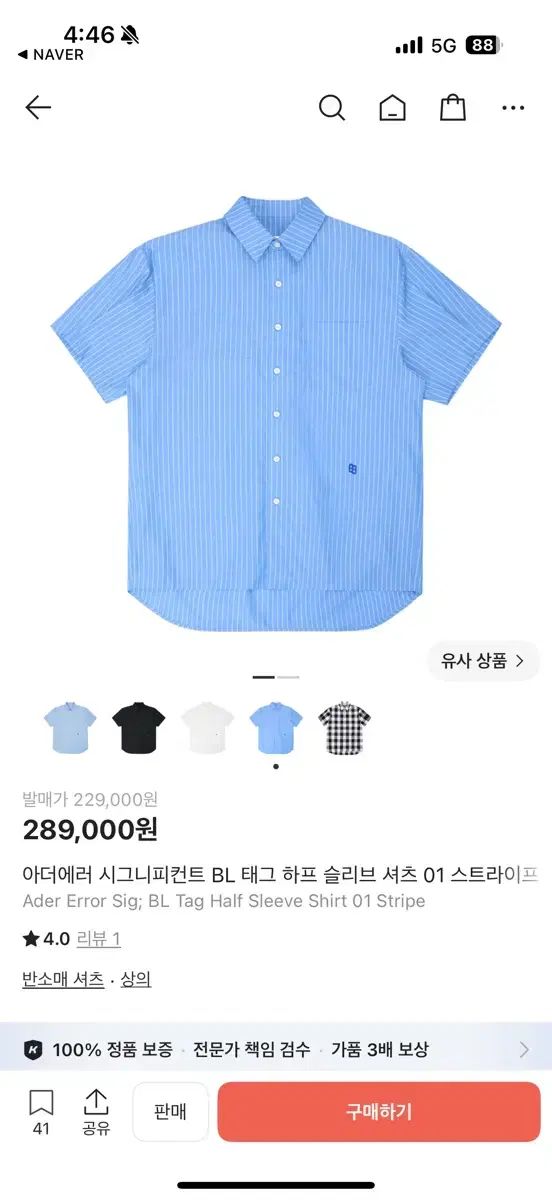This screenshot has width=552, height=1200.
Task: Bookmark this product
Action: click(x=41, y=1112)
